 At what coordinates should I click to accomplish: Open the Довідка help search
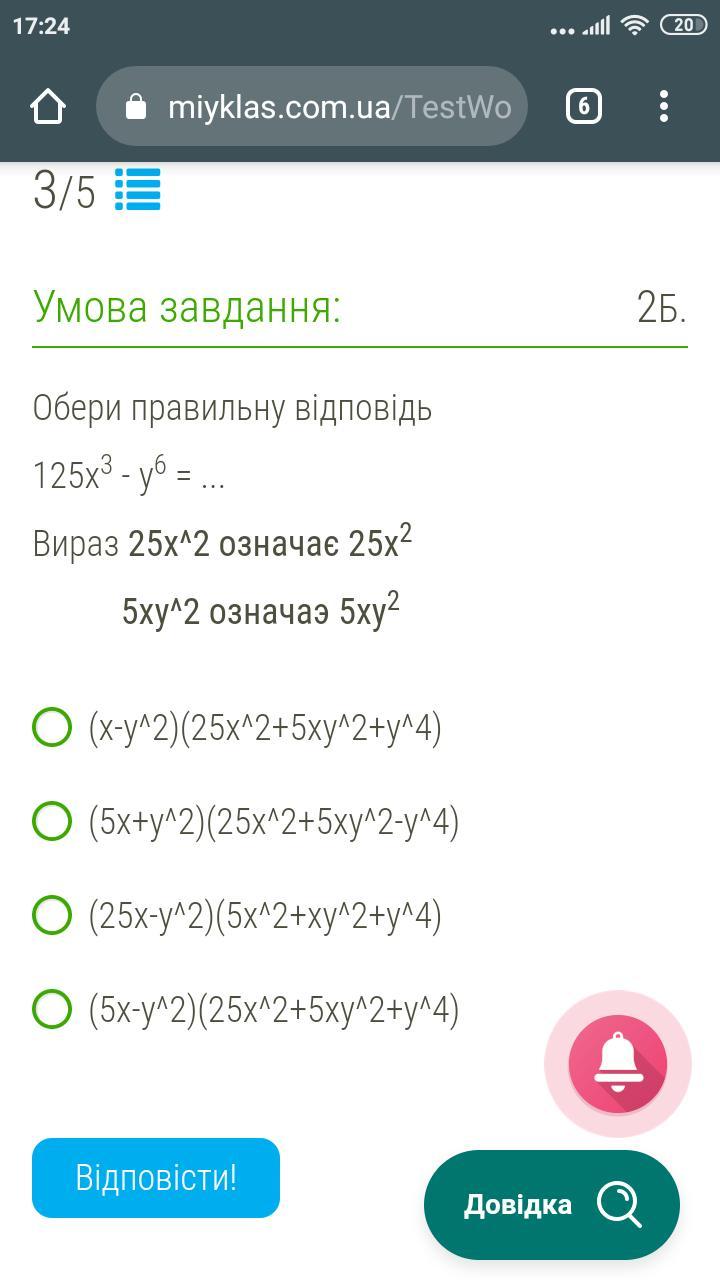coord(551,1205)
